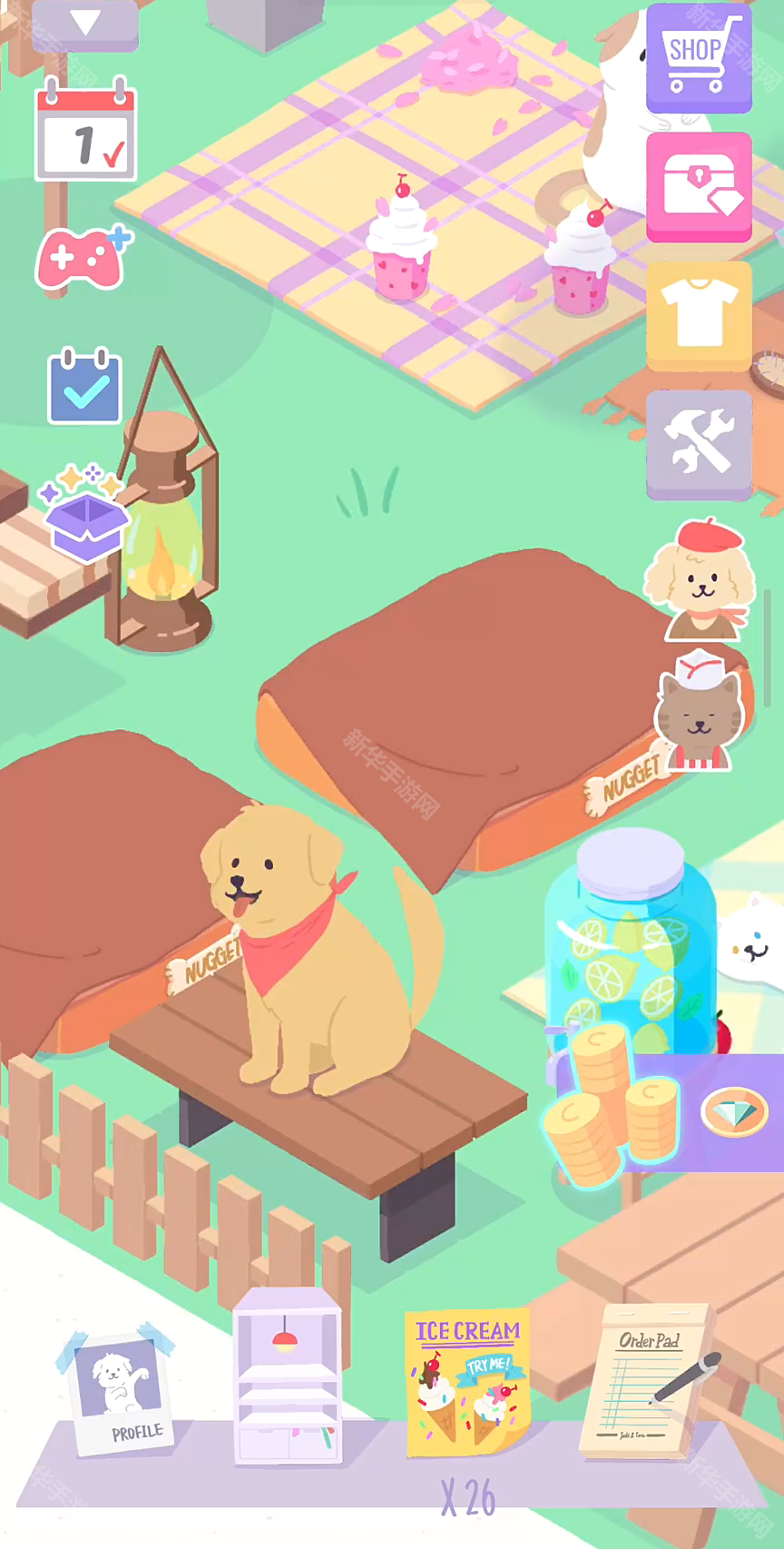Screen dimensions: 784x1549
Task: Tap the diamond gem currency button
Action: click(734, 1111)
